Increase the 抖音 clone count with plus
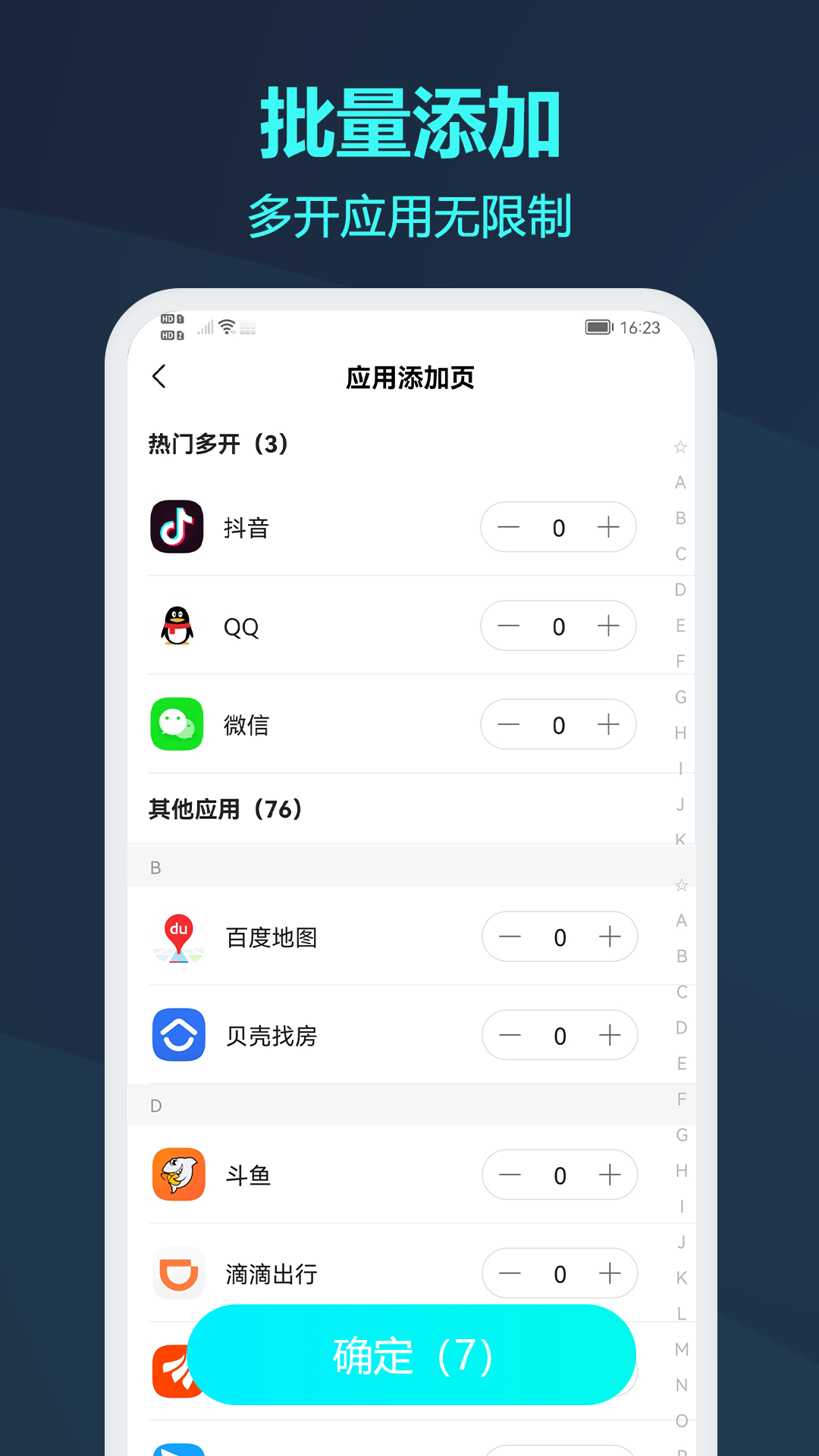This screenshot has height=1456, width=819. [x=607, y=527]
